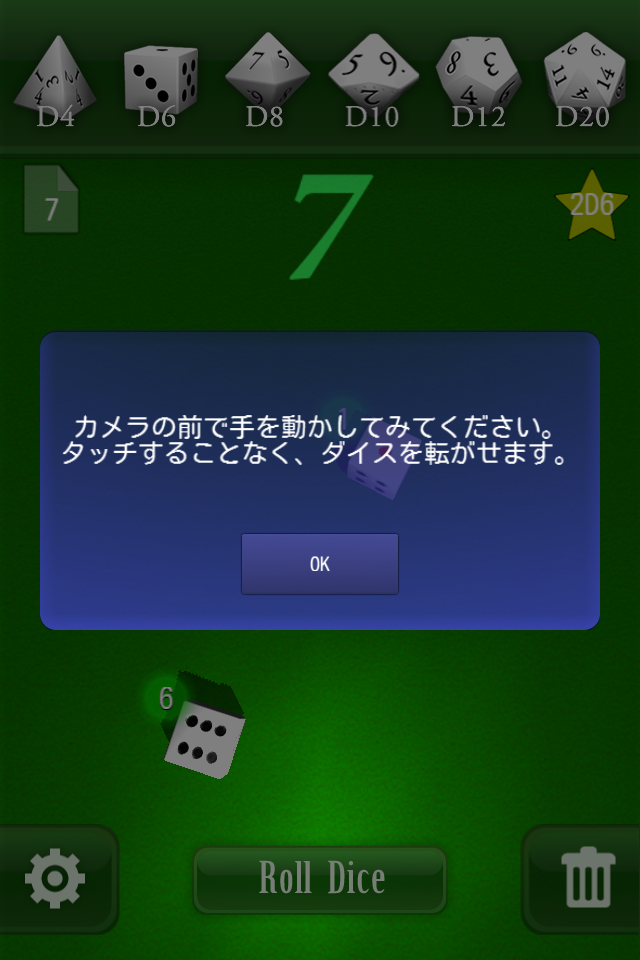The width and height of the screenshot is (640, 960).
Task: Select the D6 die
Action: tap(158, 80)
